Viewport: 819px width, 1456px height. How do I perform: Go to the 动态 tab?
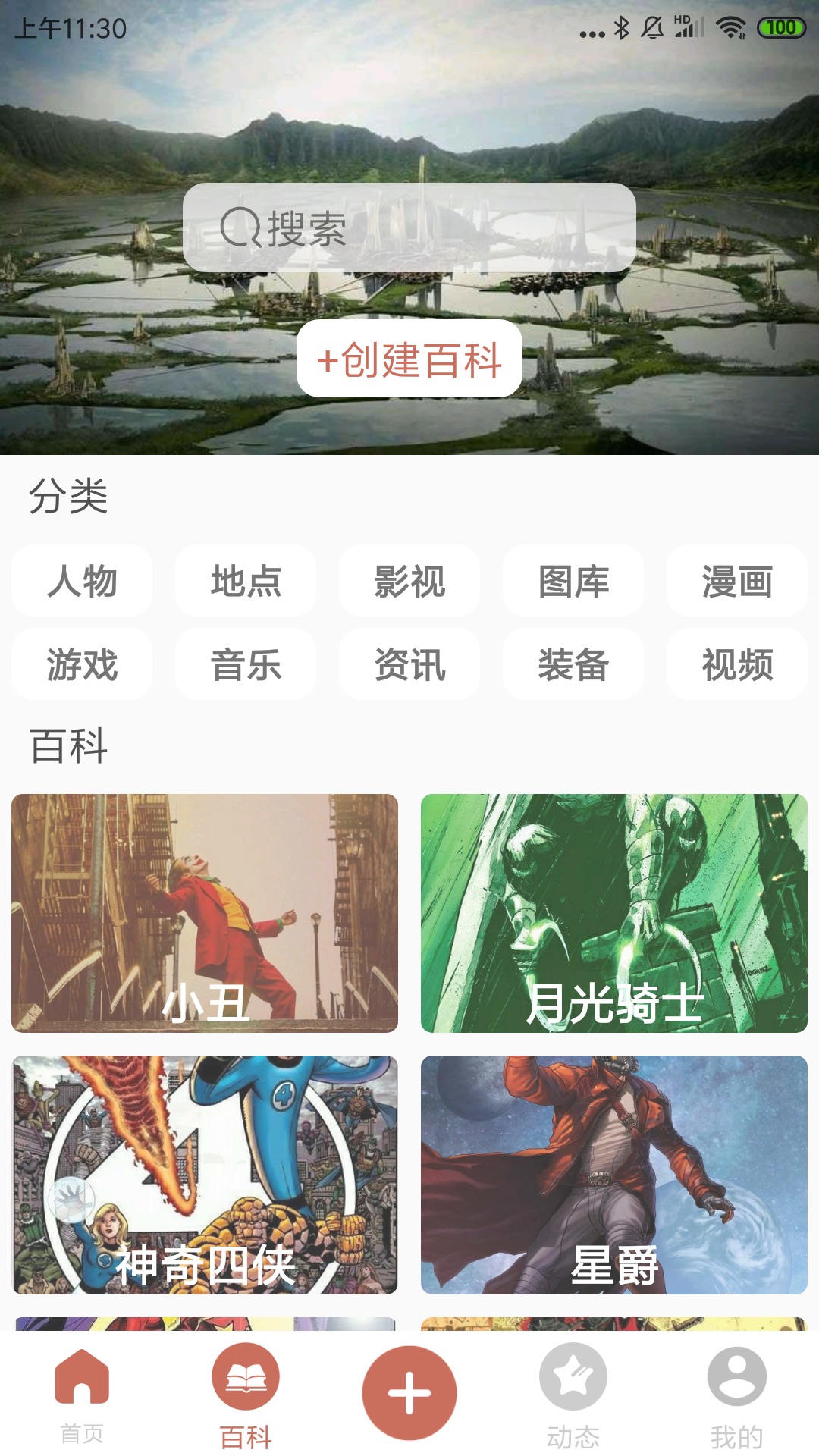573,1394
